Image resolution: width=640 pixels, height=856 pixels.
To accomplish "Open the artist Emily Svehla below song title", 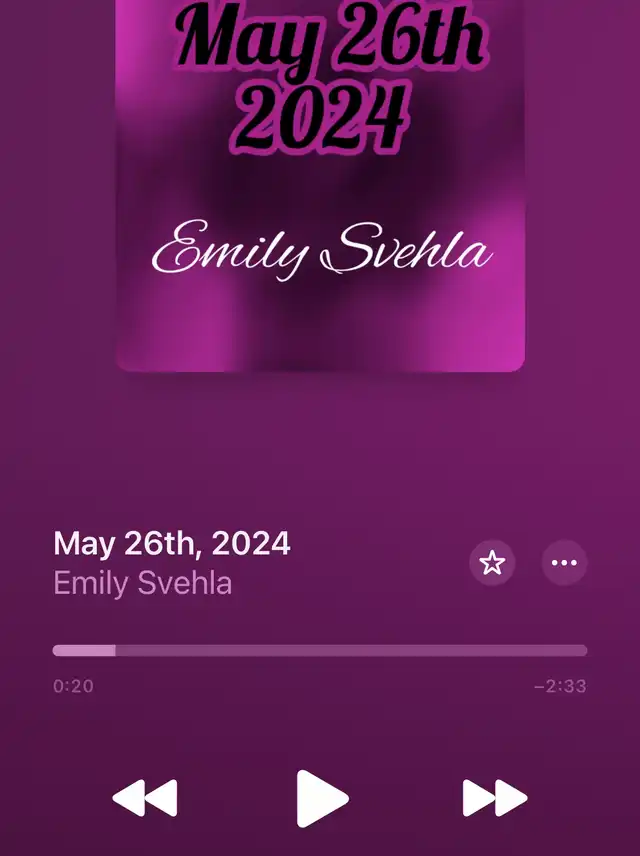I will [x=143, y=583].
